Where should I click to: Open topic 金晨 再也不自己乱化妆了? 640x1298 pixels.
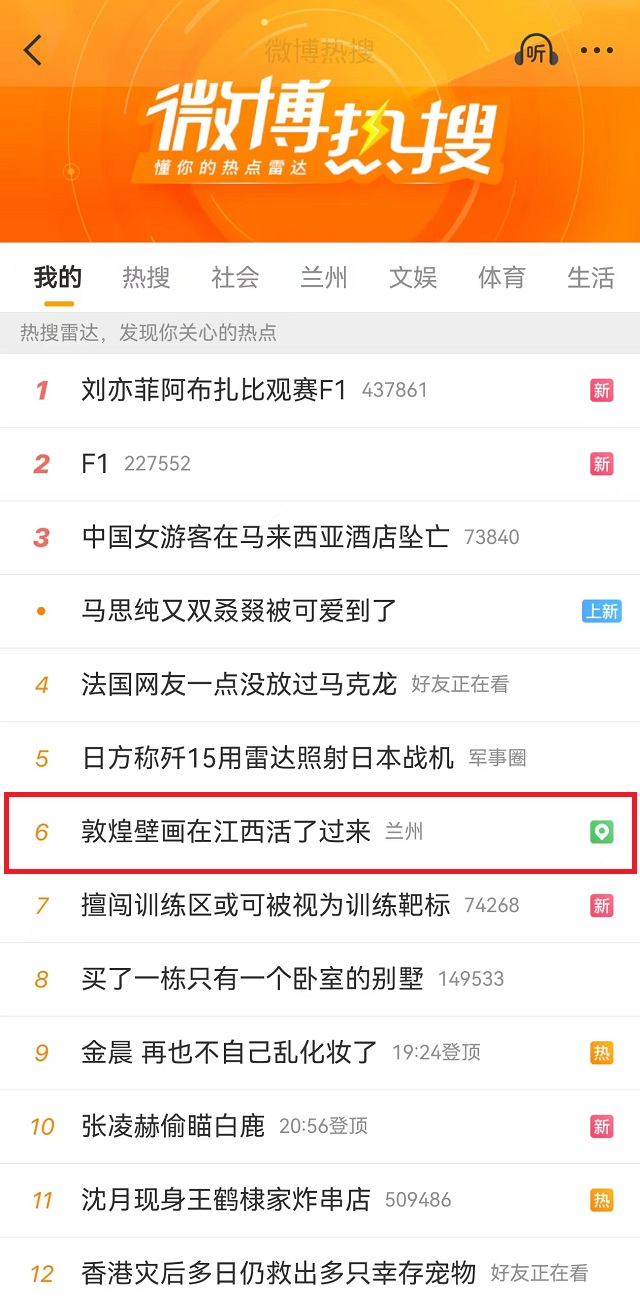click(230, 1052)
